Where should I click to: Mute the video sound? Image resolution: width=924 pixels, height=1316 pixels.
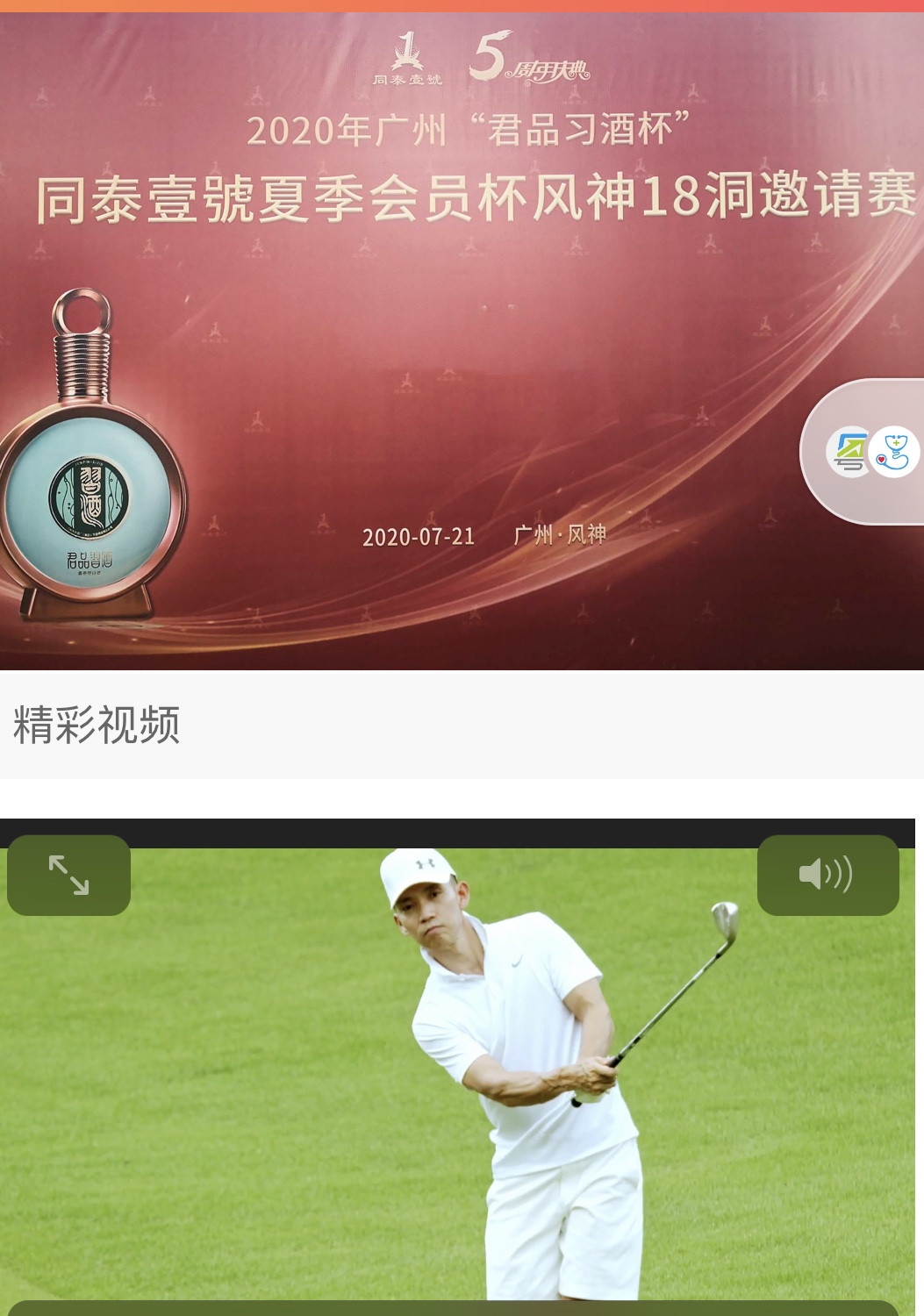click(827, 875)
